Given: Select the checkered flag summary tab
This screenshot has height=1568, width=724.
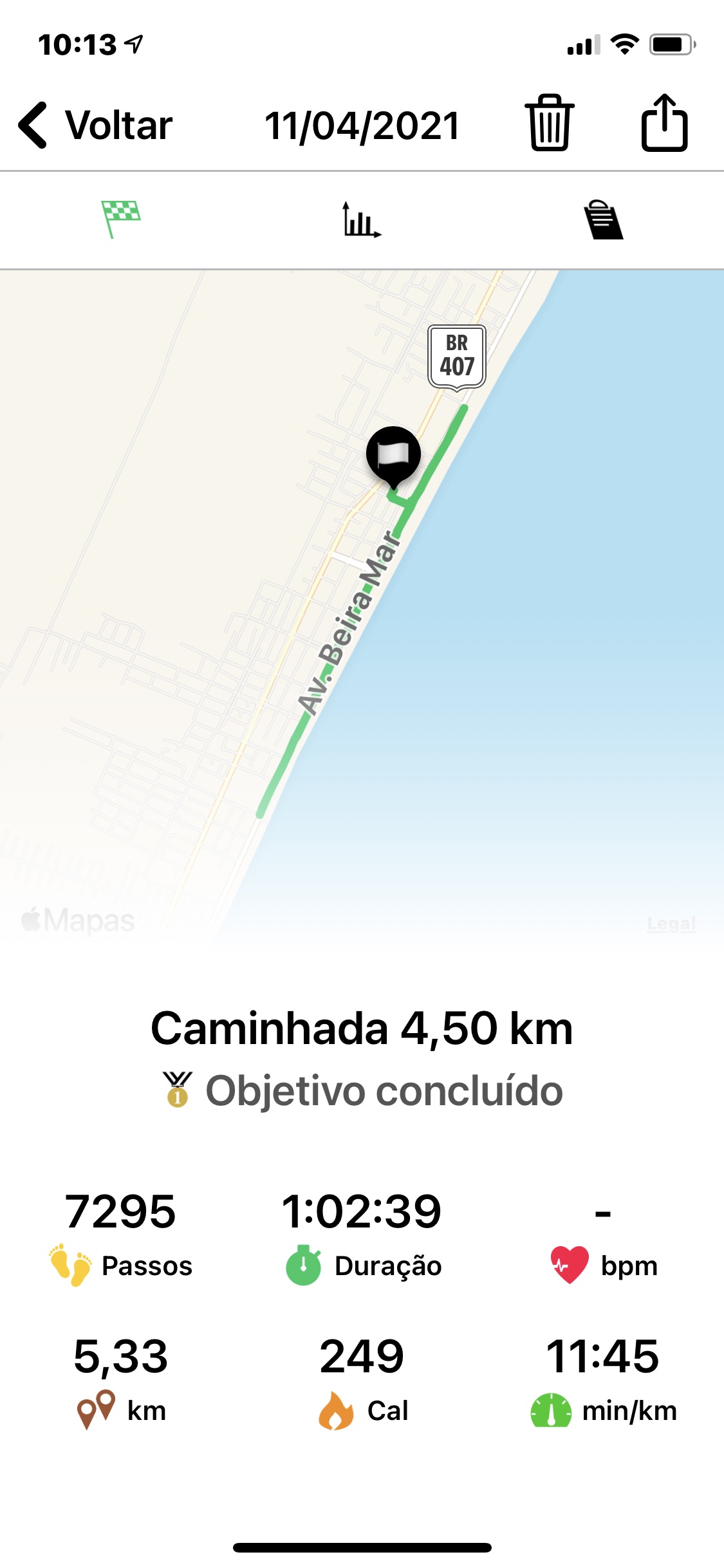Looking at the screenshot, I should coord(120,219).
